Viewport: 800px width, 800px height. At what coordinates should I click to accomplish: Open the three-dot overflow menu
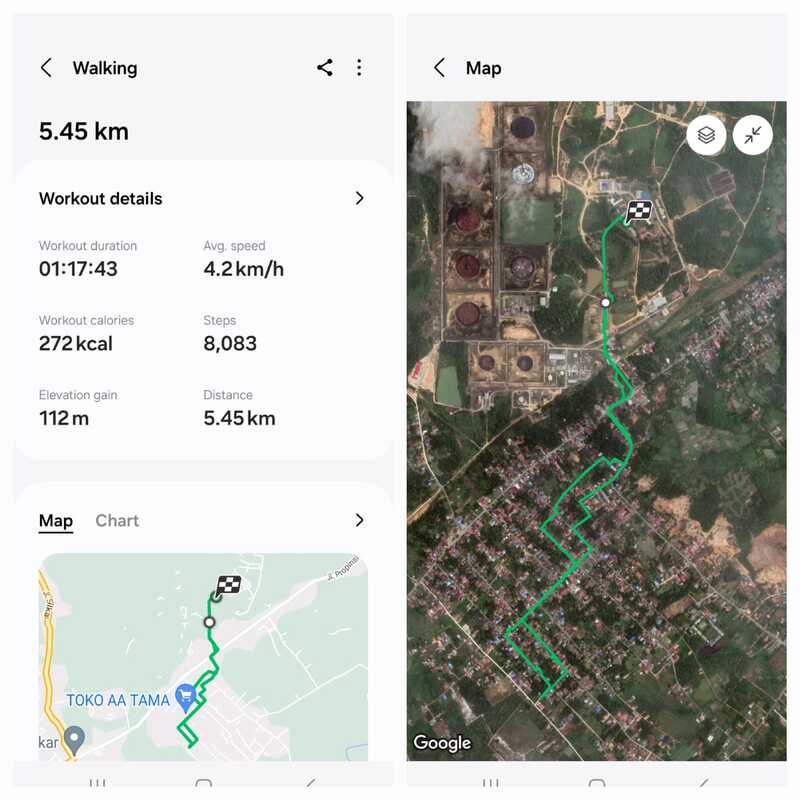(x=359, y=68)
